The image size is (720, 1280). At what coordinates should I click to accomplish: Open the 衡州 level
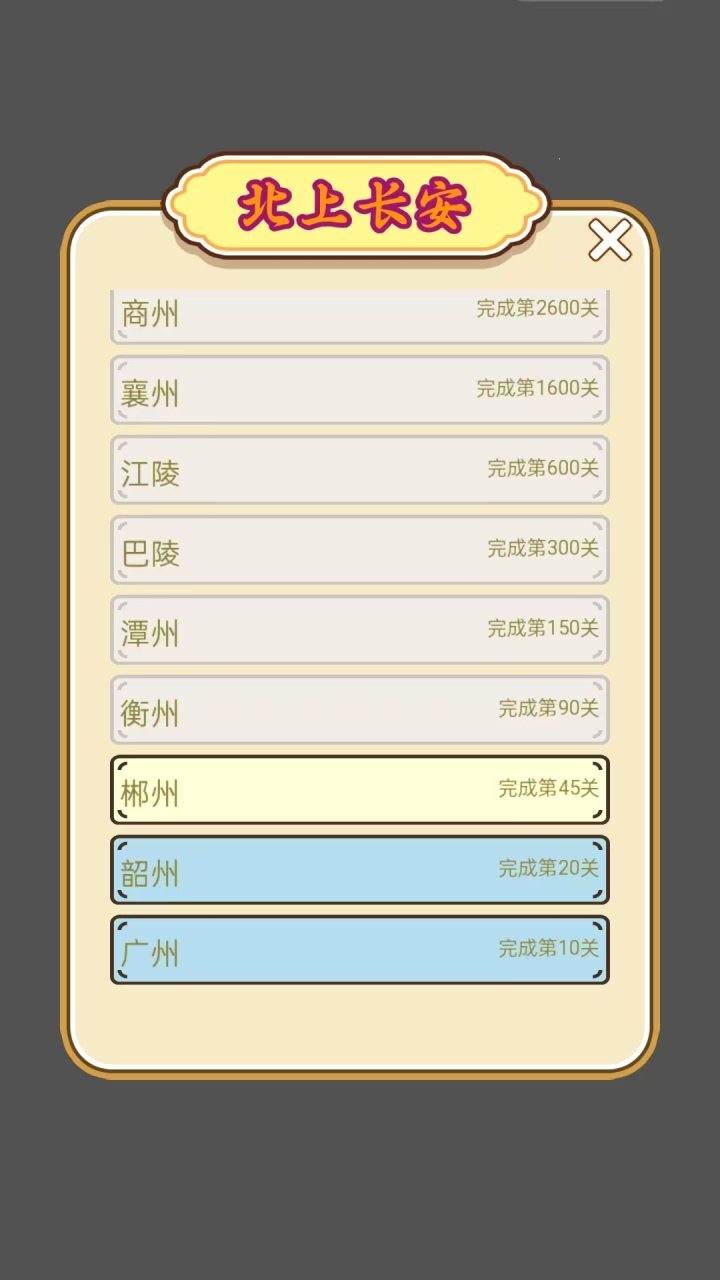pyautogui.click(x=358, y=711)
